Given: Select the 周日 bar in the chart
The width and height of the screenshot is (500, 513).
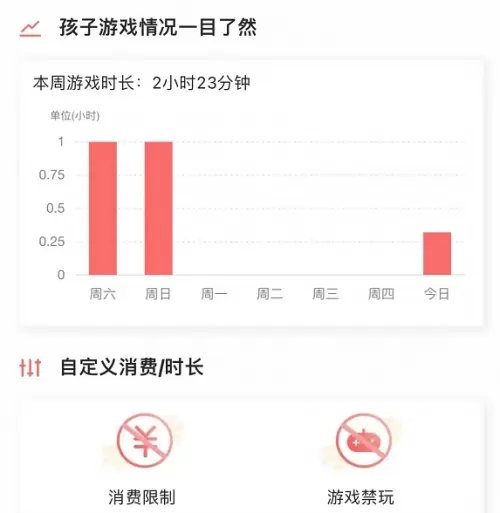Looking at the screenshot, I should [x=159, y=208].
